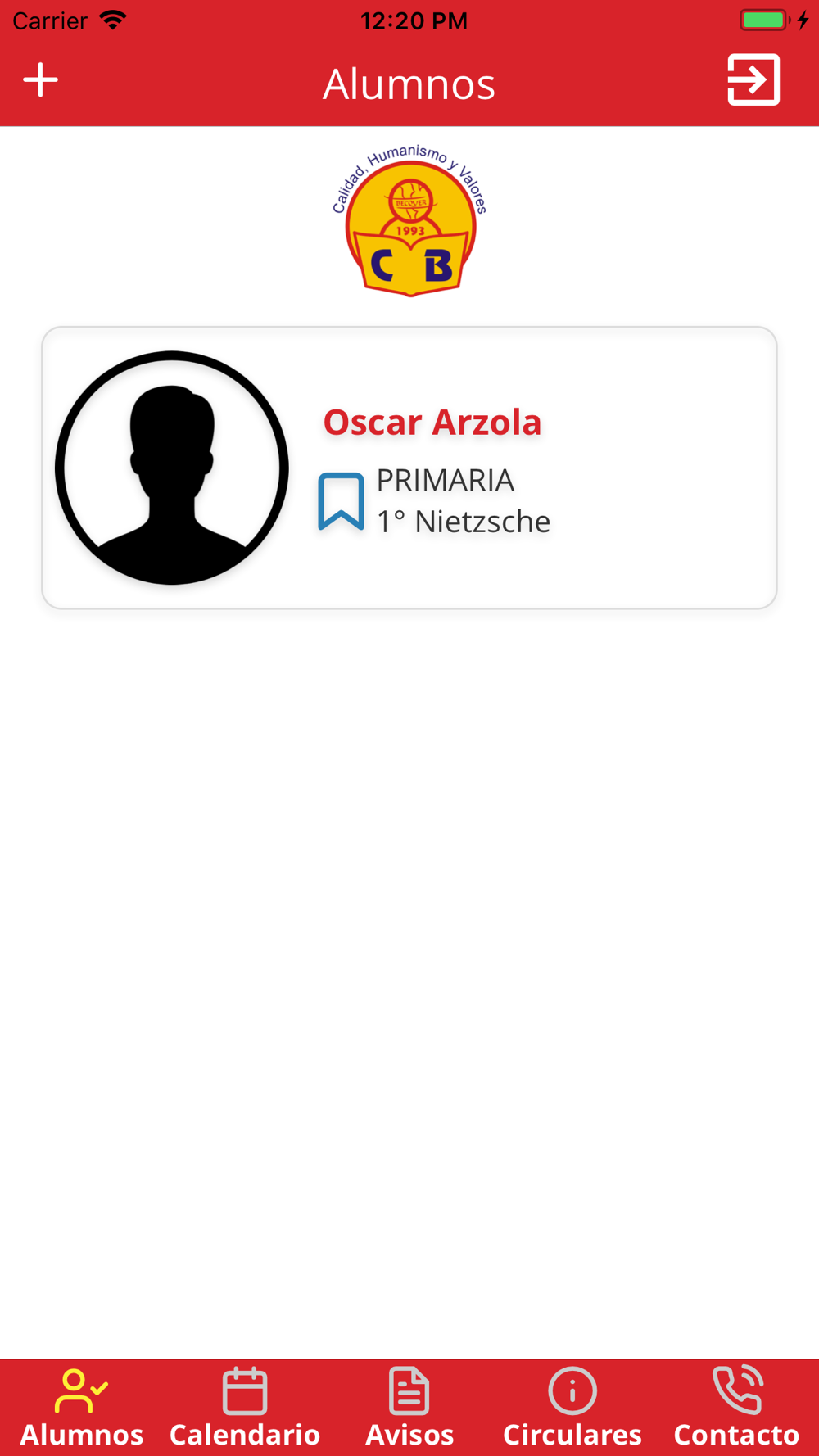Image resolution: width=819 pixels, height=1456 pixels.
Task: Select the Contacto tab
Action: [x=736, y=1409]
